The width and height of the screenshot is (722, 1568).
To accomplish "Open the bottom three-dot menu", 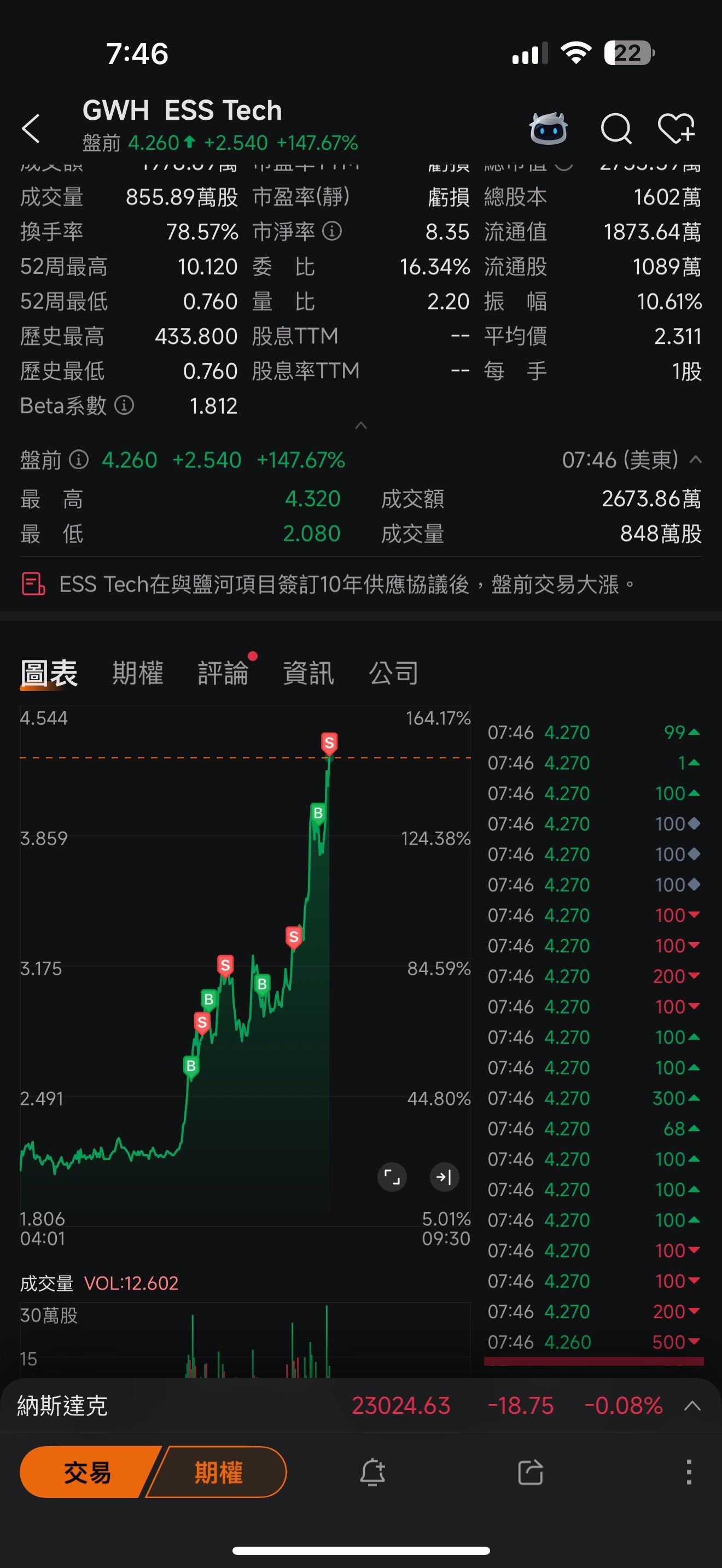I will tap(689, 1472).
